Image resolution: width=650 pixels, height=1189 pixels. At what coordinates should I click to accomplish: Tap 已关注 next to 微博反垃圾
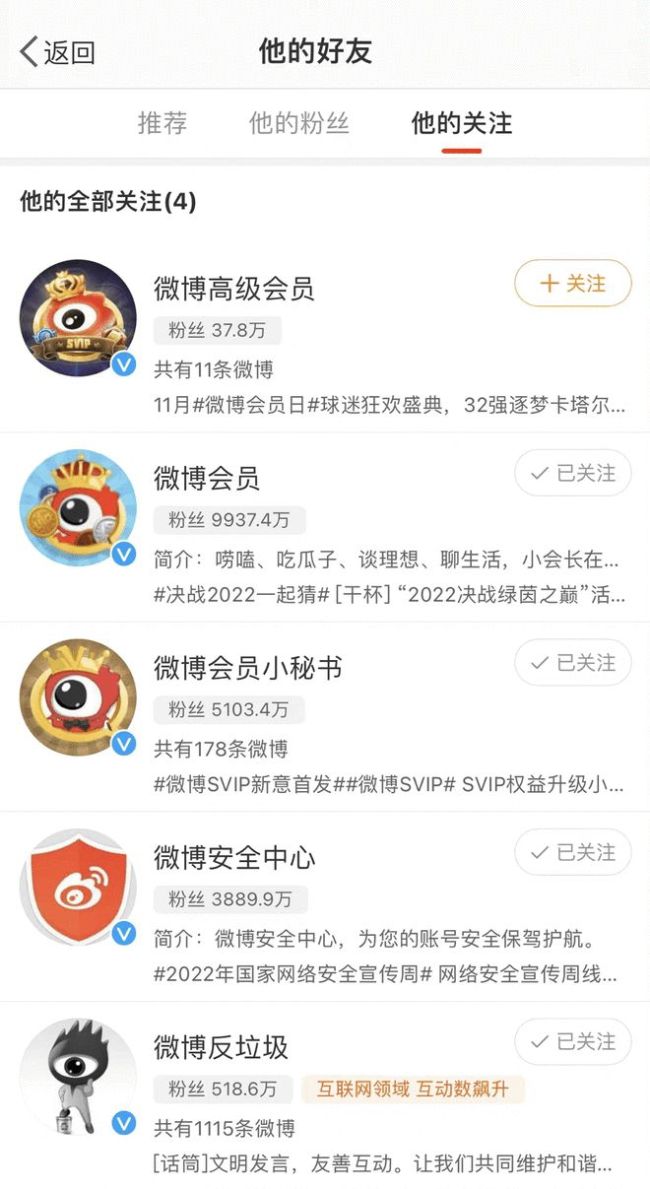573,1042
